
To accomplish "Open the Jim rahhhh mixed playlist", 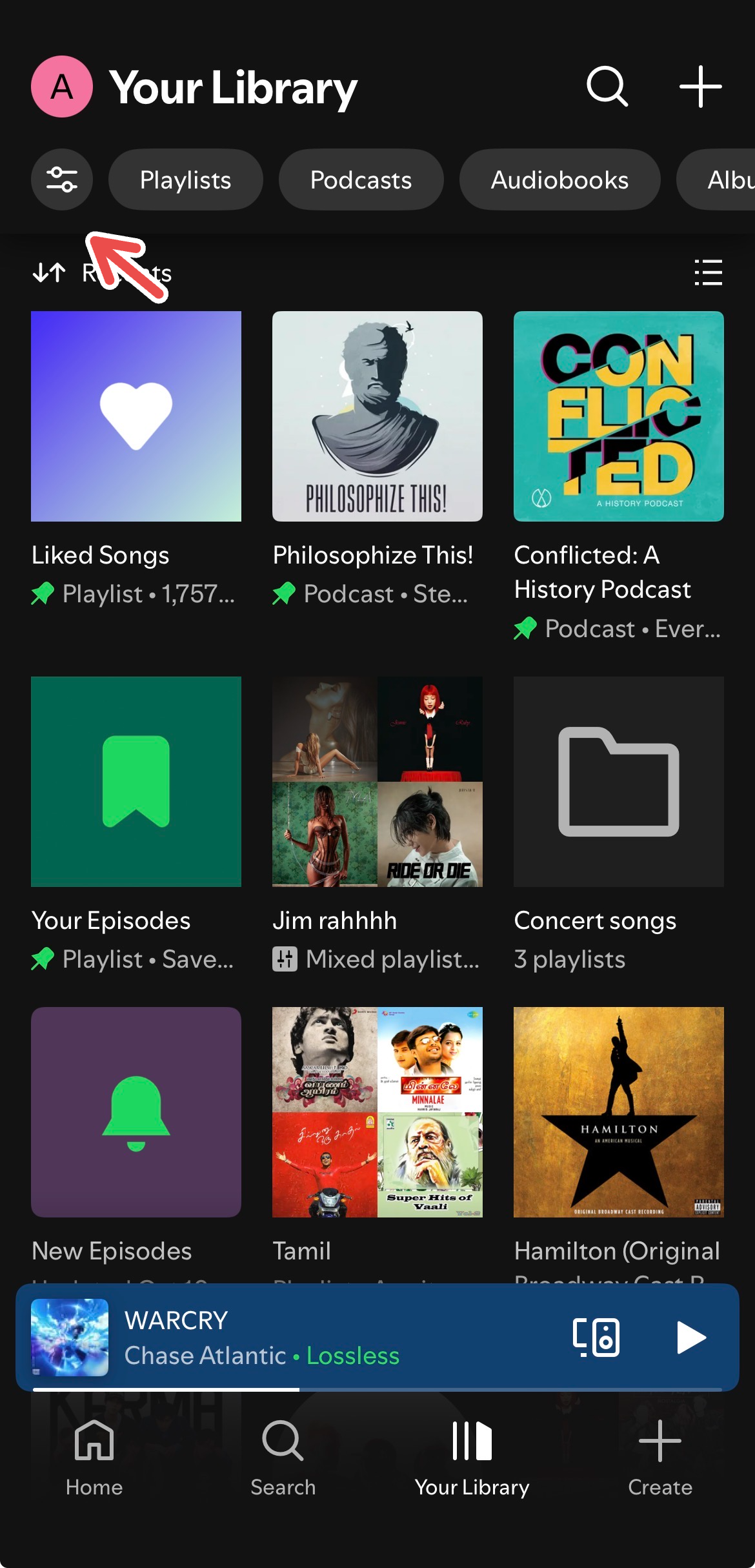I will click(377, 782).
